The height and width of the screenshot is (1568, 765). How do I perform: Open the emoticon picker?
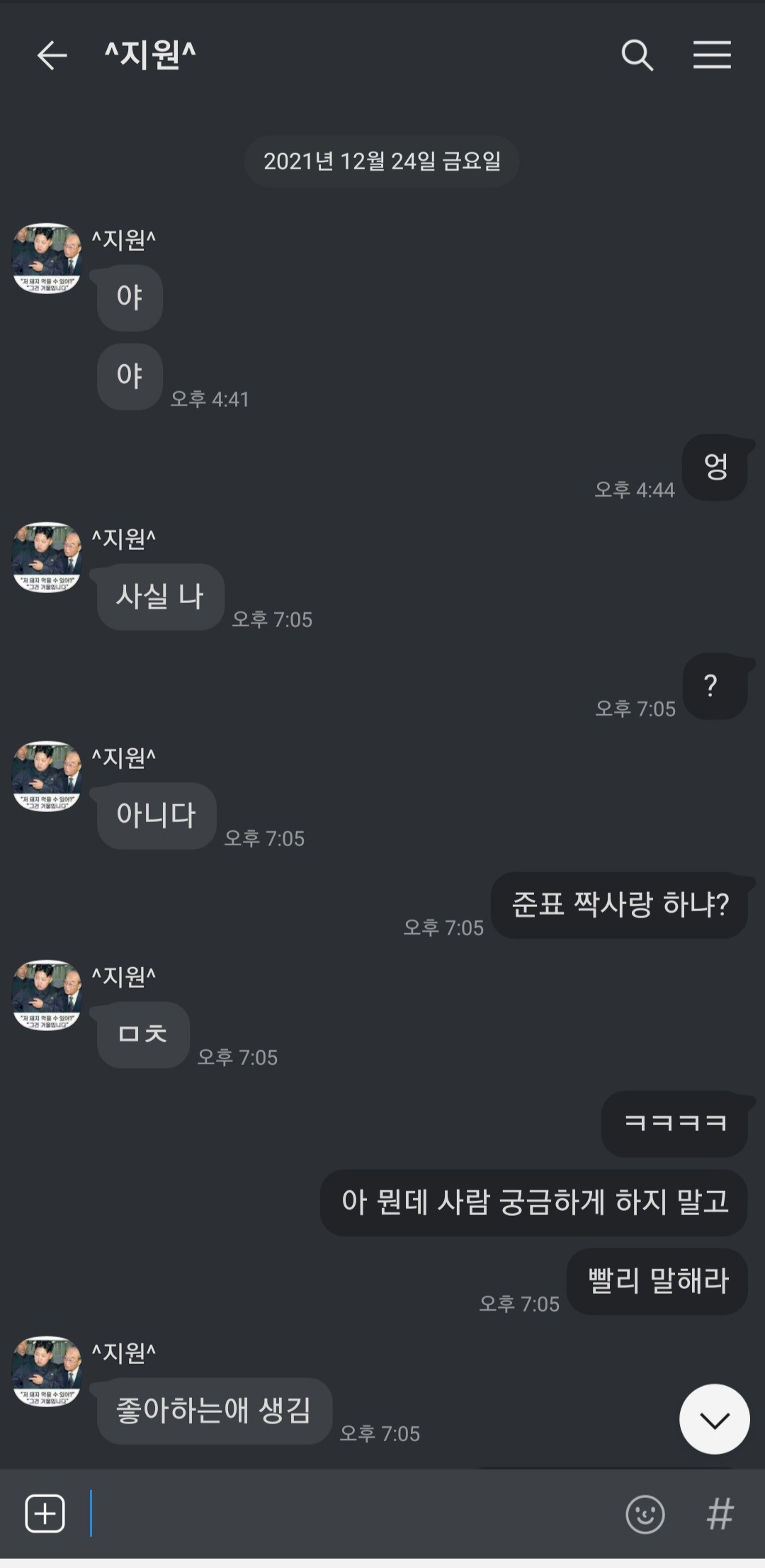(645, 1514)
